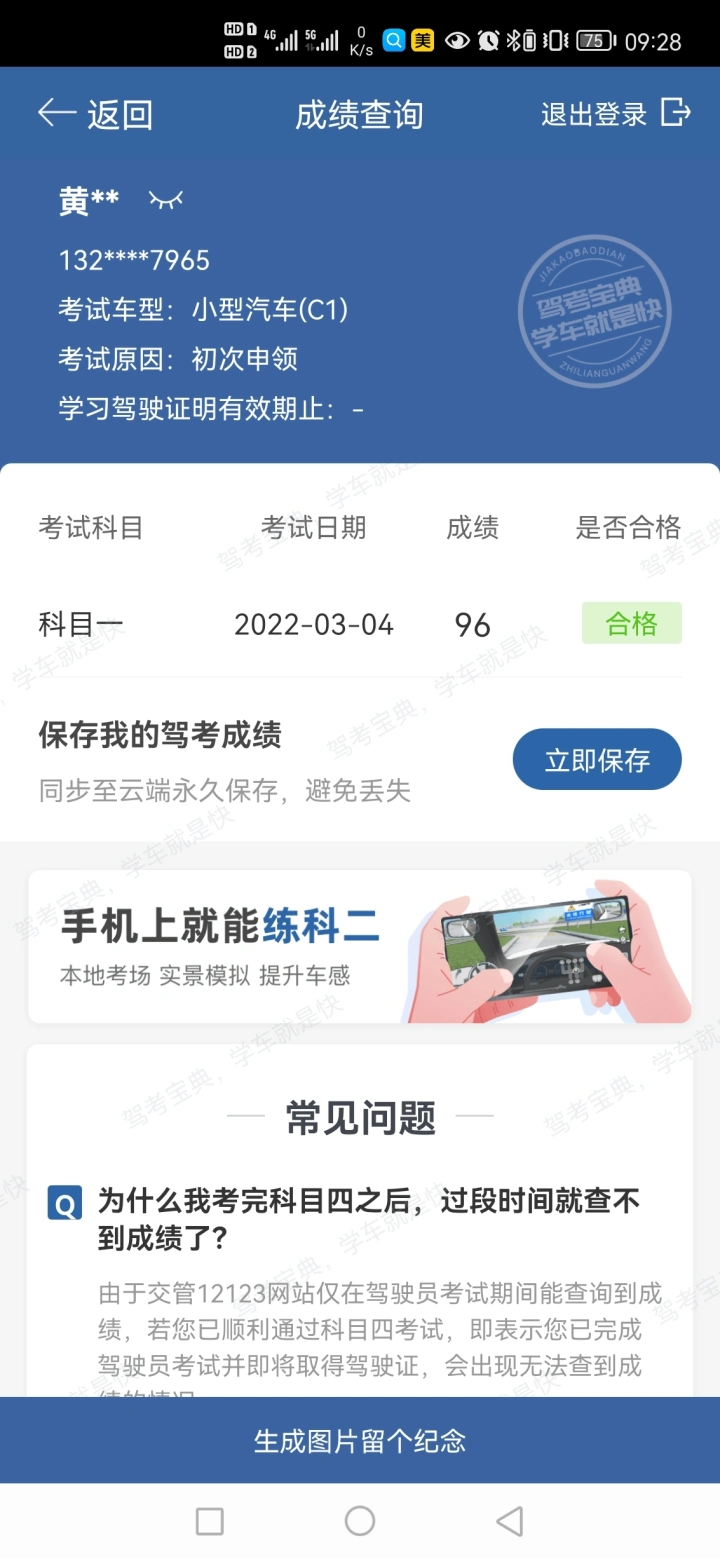Toggle name visibility with the eye icon
Screen dimensions: 720x1559
[166, 200]
